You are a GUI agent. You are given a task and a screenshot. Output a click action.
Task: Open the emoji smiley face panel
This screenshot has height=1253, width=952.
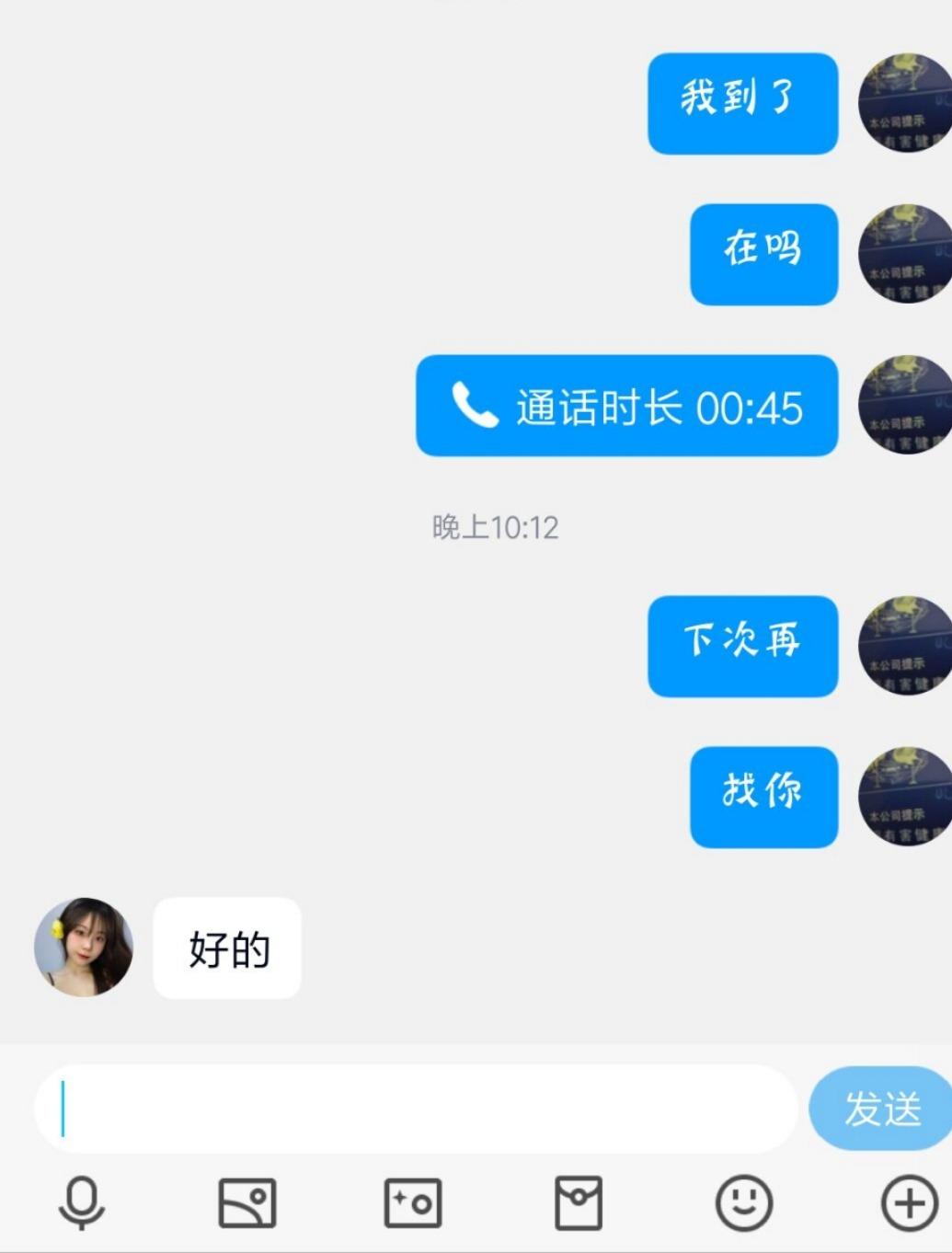(x=743, y=1201)
